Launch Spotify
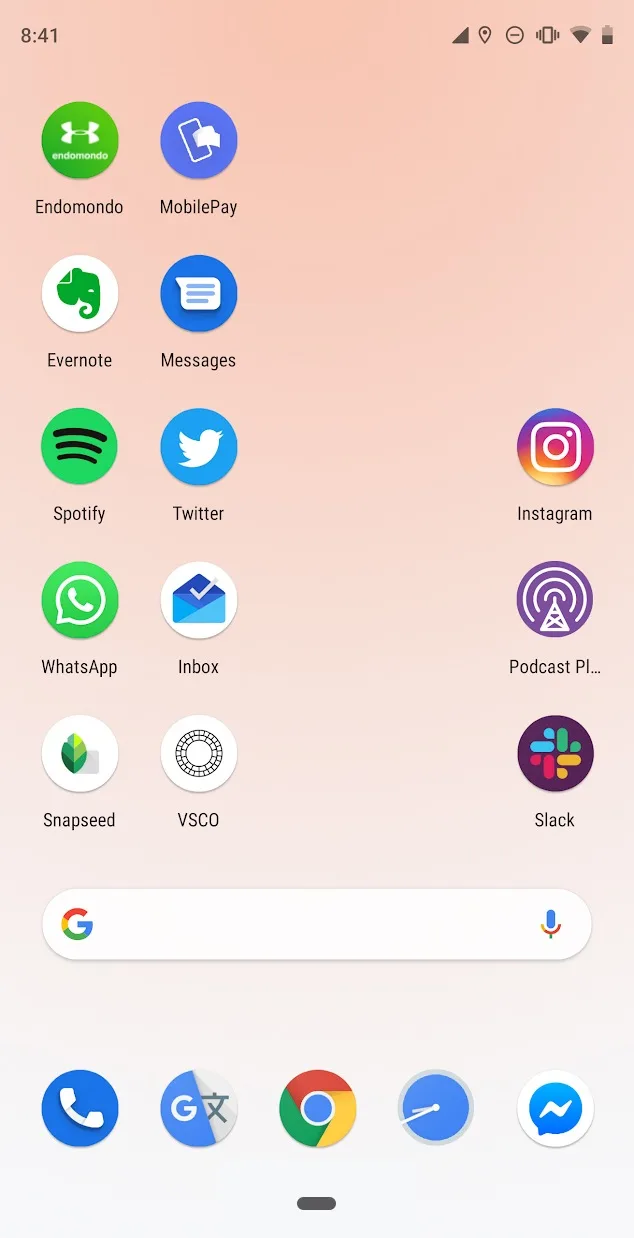 [x=80, y=447]
